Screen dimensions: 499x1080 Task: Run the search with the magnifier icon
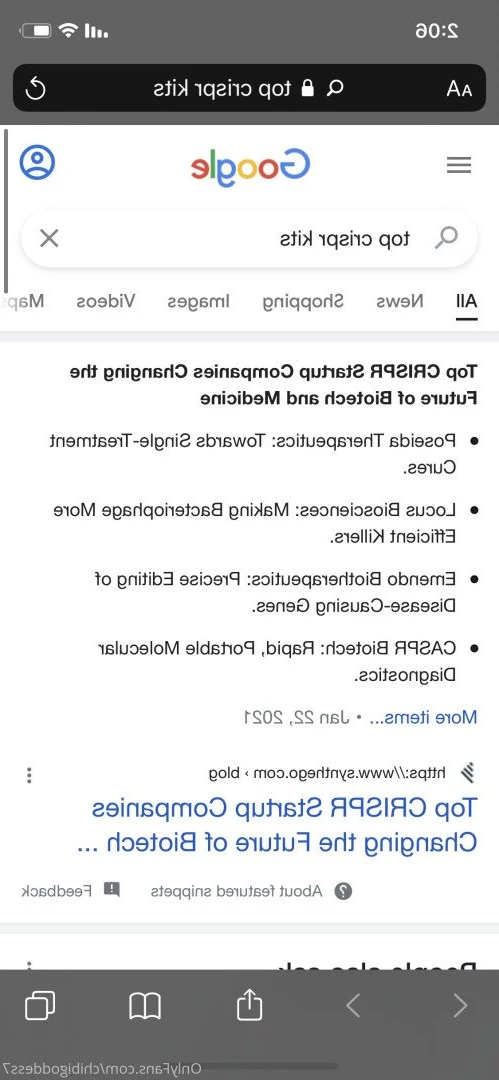click(x=446, y=238)
